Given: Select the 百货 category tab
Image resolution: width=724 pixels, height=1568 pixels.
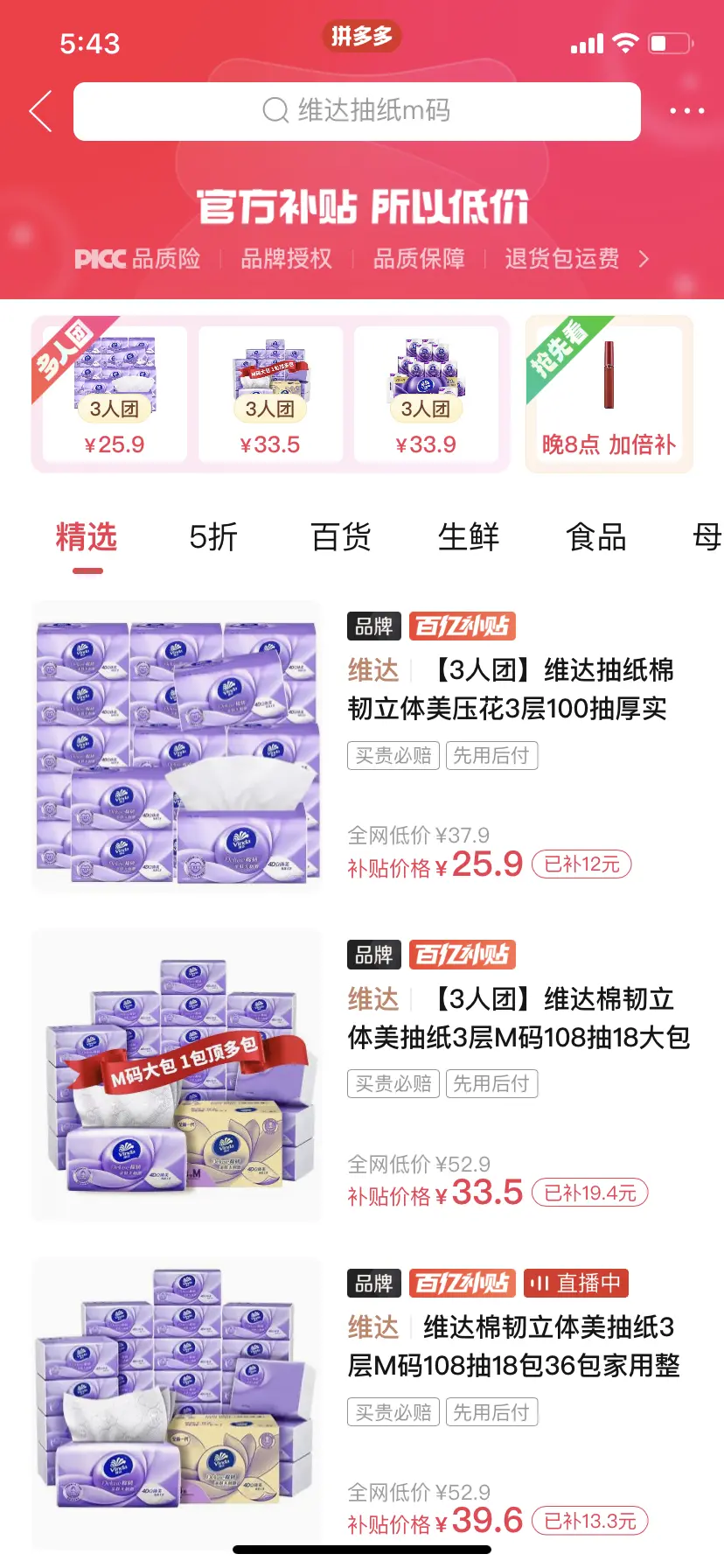Looking at the screenshot, I should click(341, 537).
